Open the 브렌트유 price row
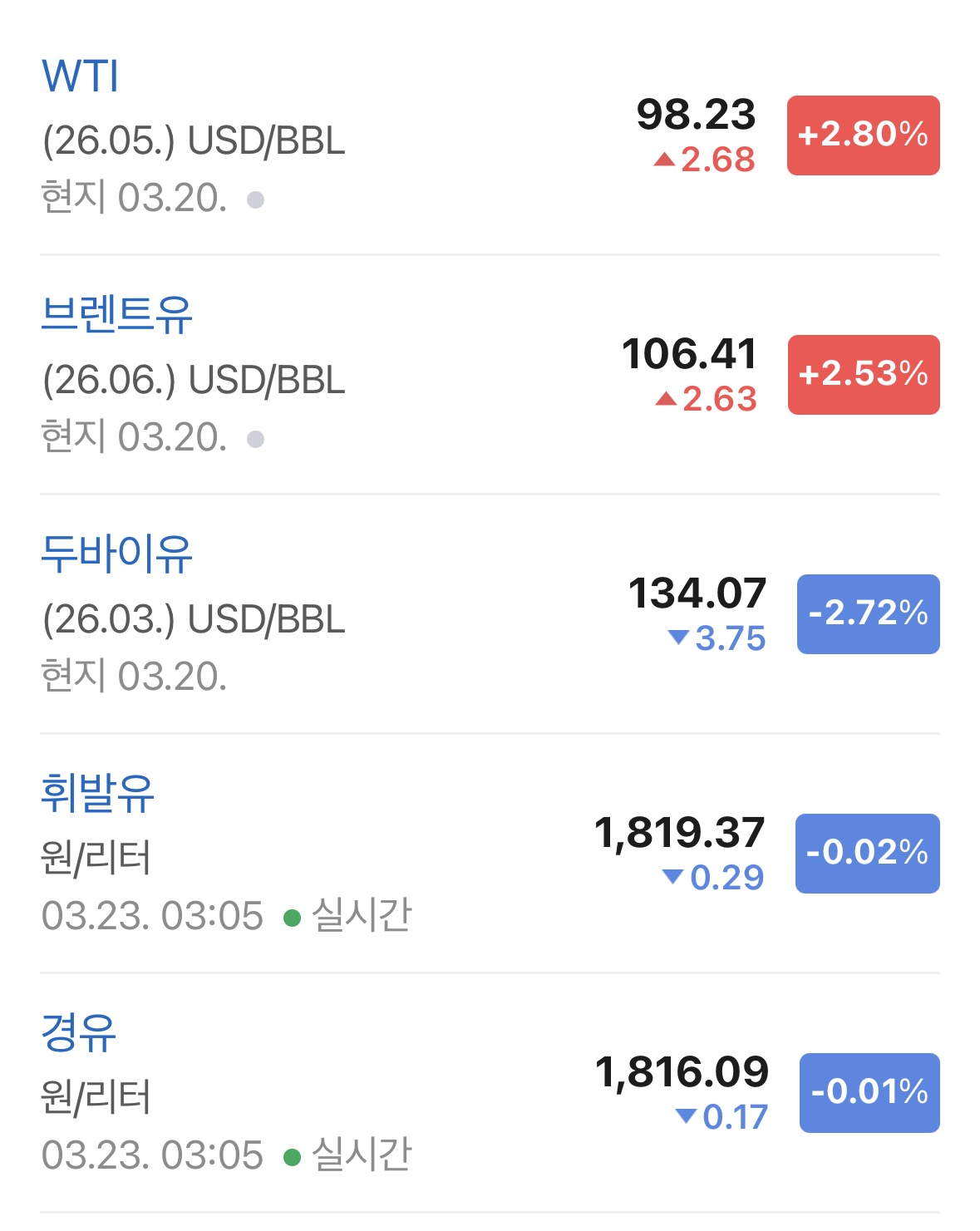 point(116,315)
